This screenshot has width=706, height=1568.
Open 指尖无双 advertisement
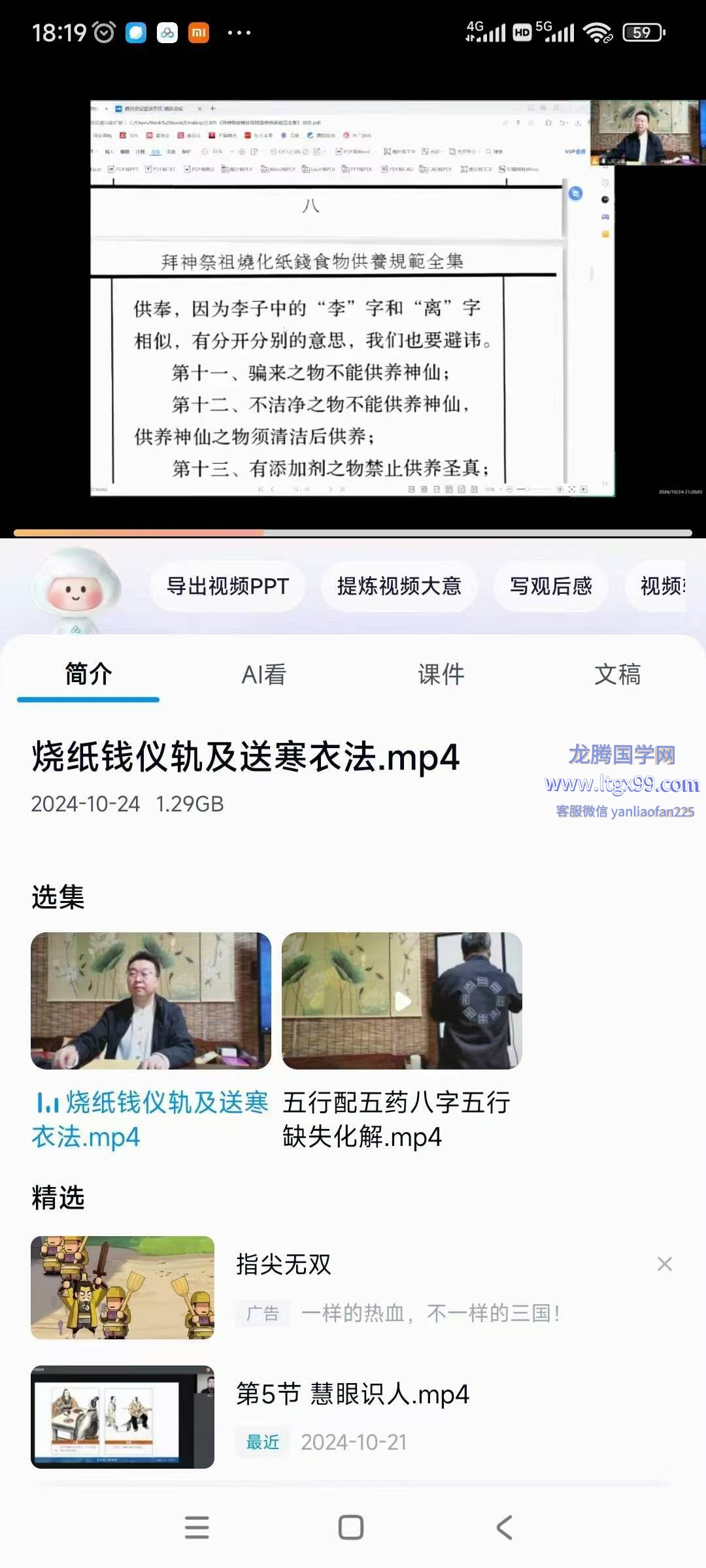click(284, 1265)
